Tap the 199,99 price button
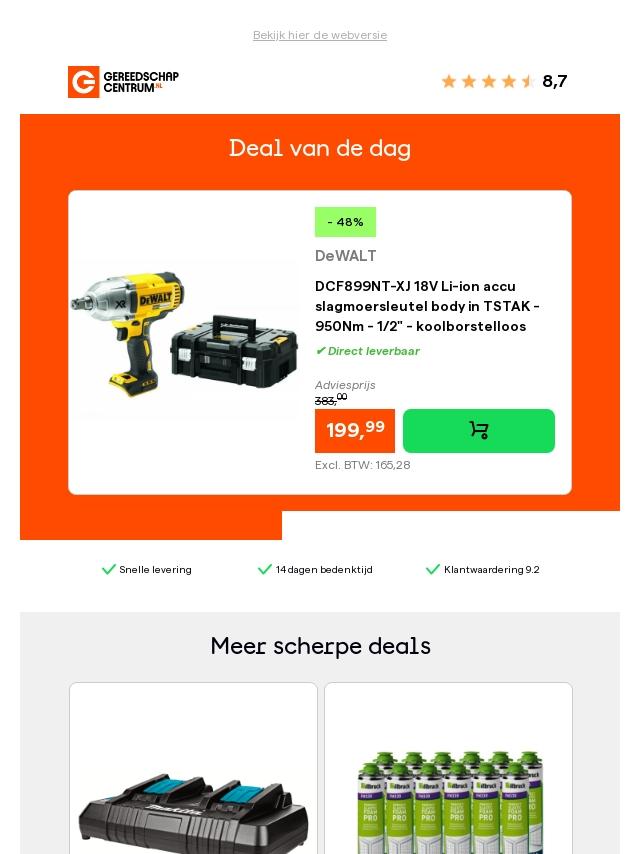Viewport: 640px width, 854px height. pyautogui.click(x=355, y=431)
